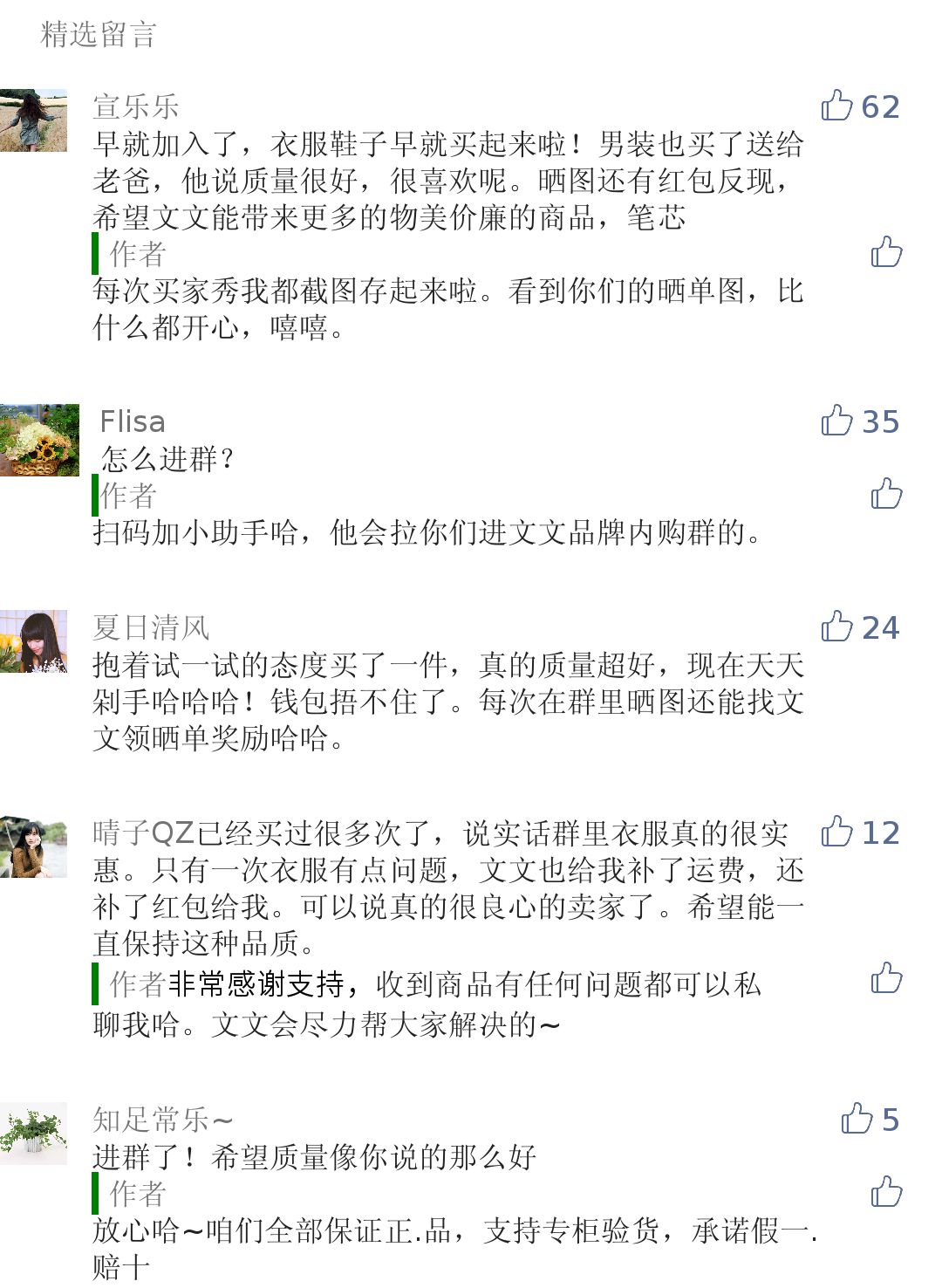
Task: Like Flisa's comment asking how to join
Action: click(836, 421)
